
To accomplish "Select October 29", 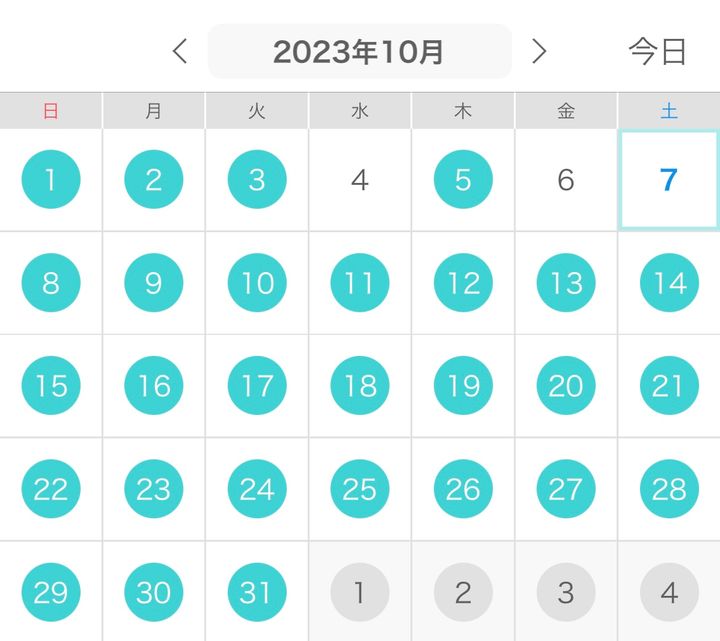I will click(x=51, y=592).
